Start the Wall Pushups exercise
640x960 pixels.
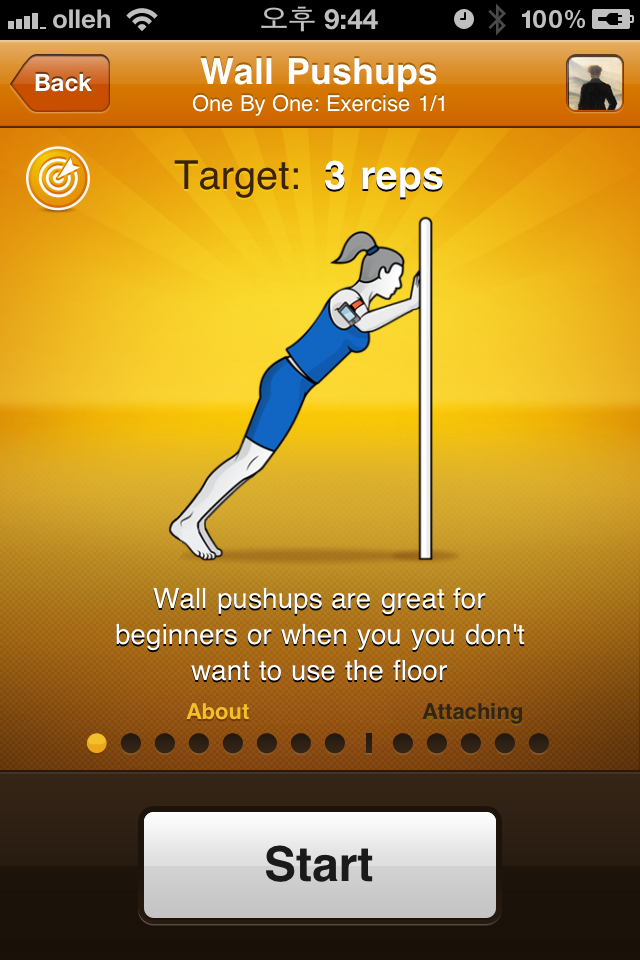coord(320,864)
